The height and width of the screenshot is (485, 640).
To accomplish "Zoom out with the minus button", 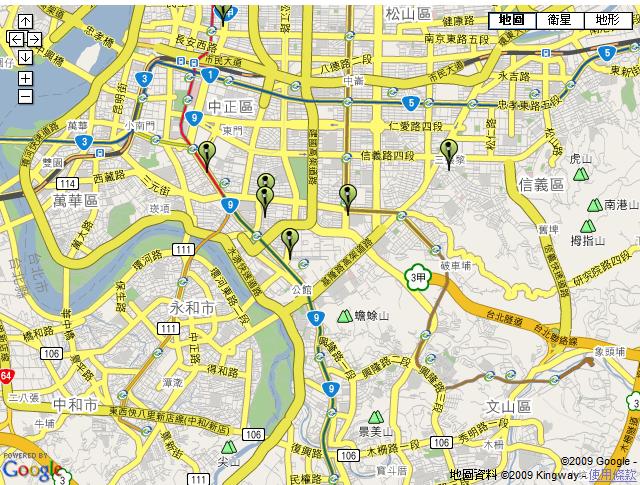I will click(x=25, y=96).
